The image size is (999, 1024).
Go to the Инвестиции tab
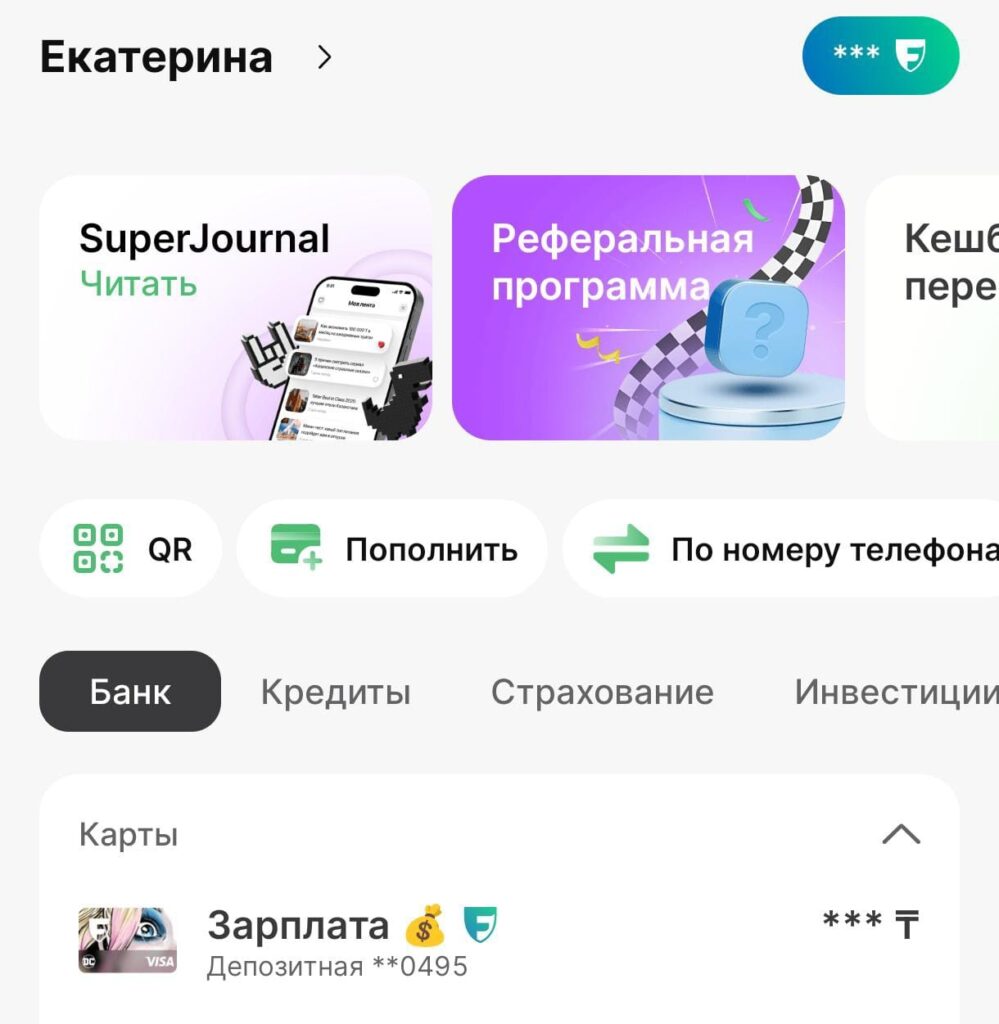[895, 692]
